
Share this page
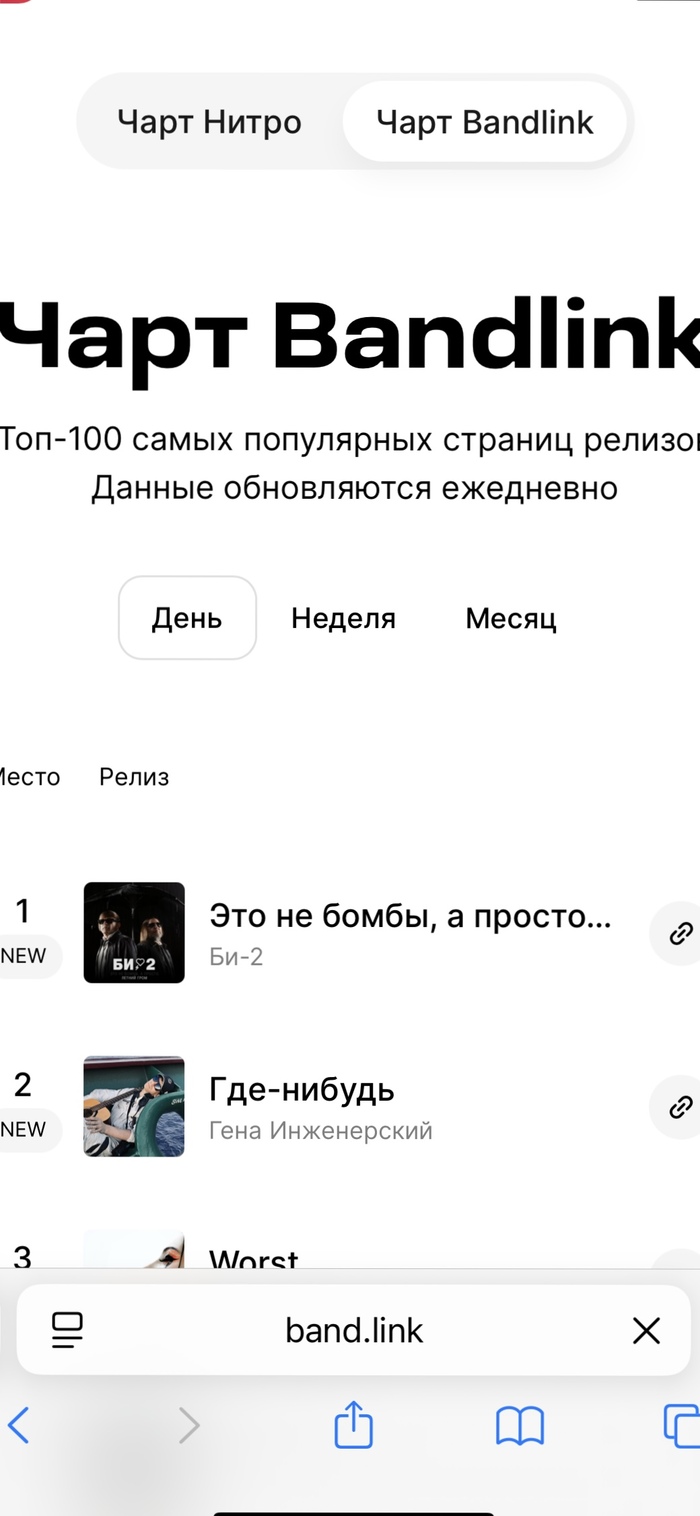pyautogui.click(x=353, y=1424)
